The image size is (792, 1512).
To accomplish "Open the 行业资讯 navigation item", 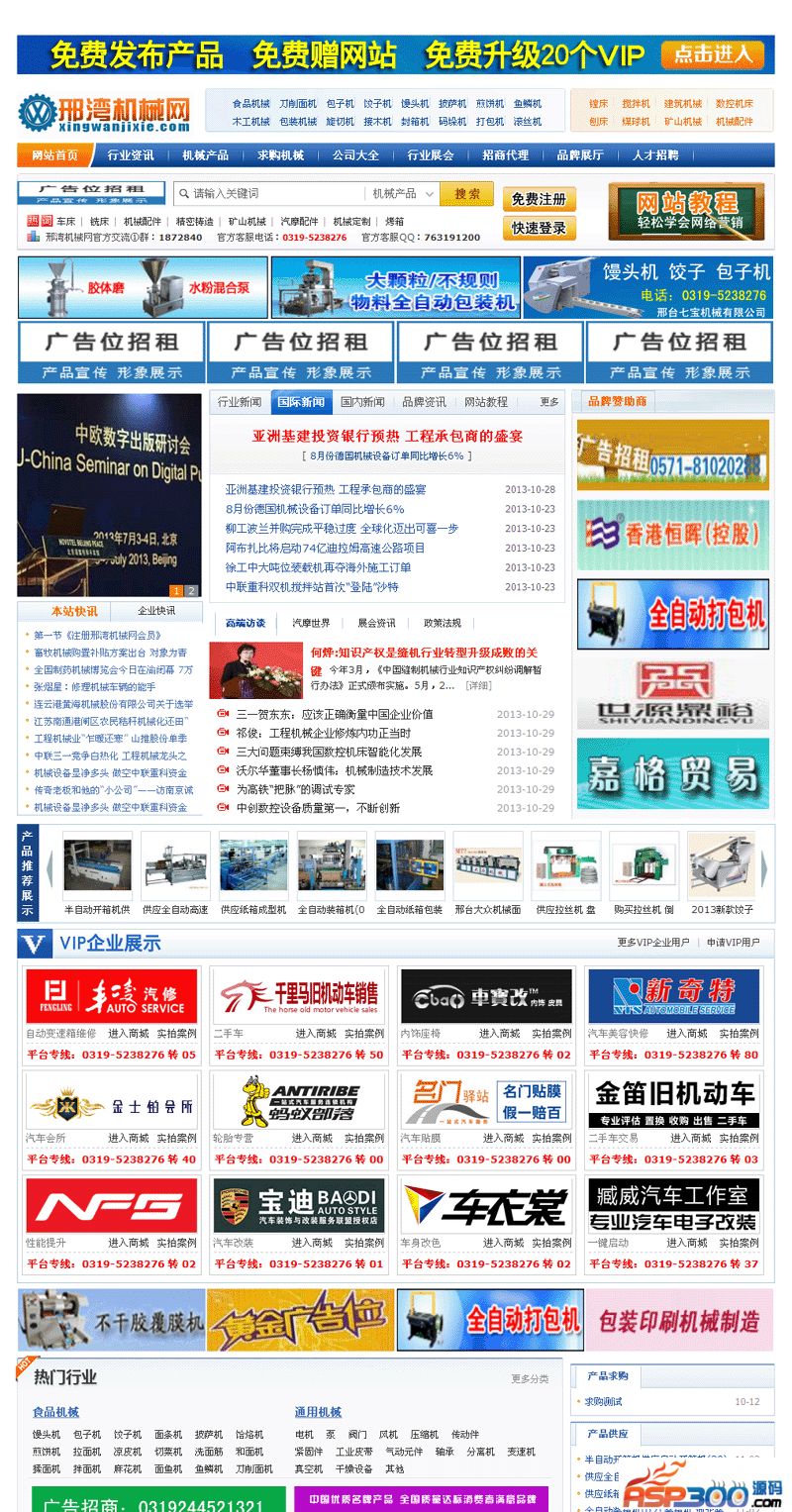I will pos(130,155).
